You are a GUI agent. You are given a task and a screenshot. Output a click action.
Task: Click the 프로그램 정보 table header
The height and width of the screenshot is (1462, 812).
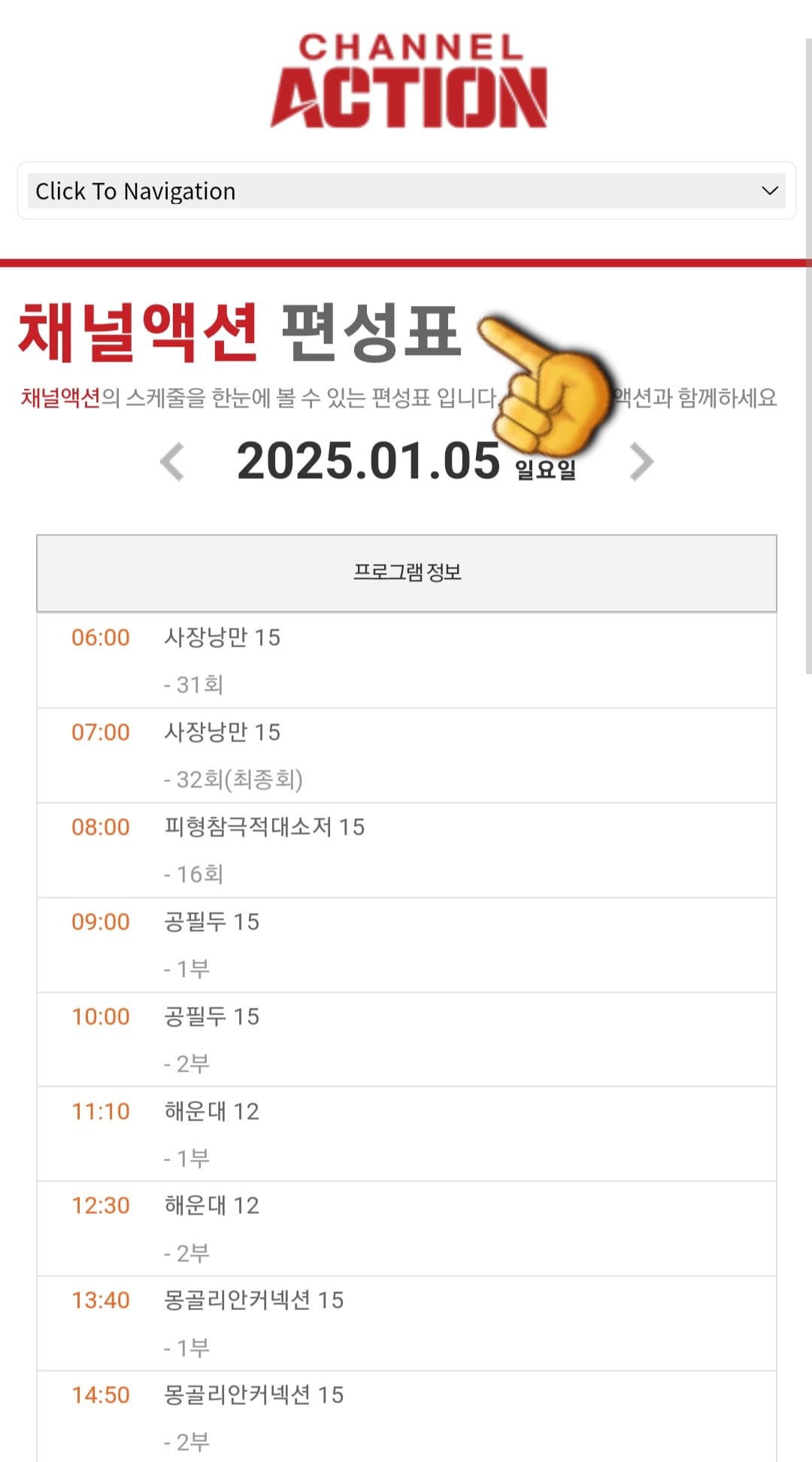(410, 572)
